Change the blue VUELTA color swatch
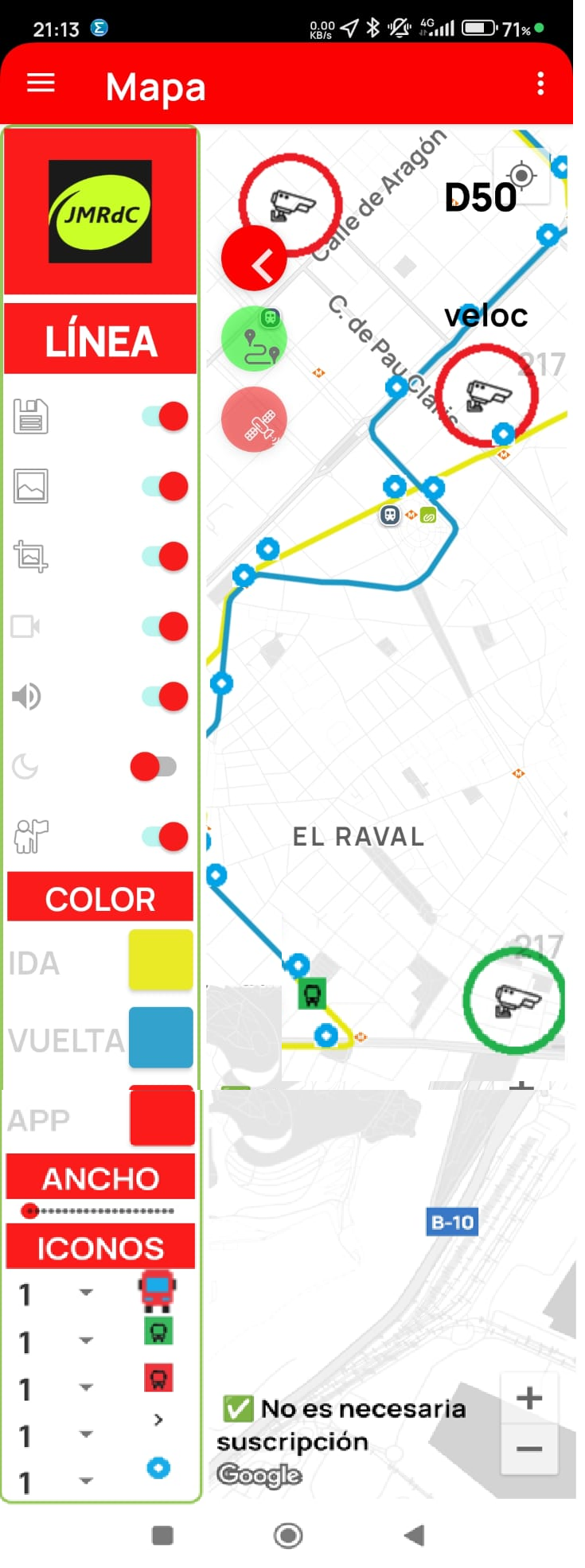585x1568 pixels. pos(161,1037)
